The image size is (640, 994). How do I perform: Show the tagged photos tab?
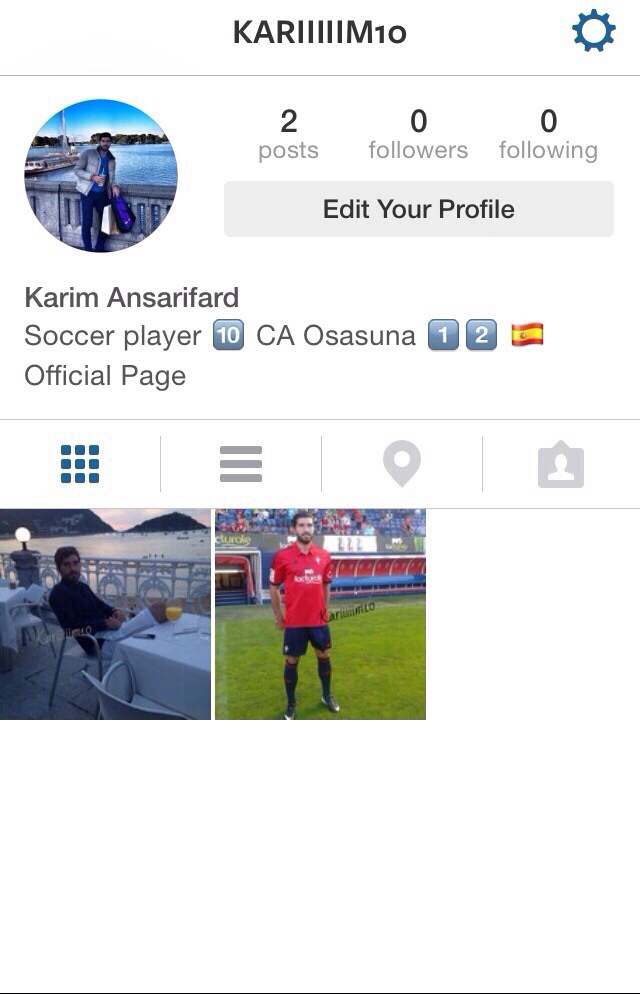pos(560,465)
